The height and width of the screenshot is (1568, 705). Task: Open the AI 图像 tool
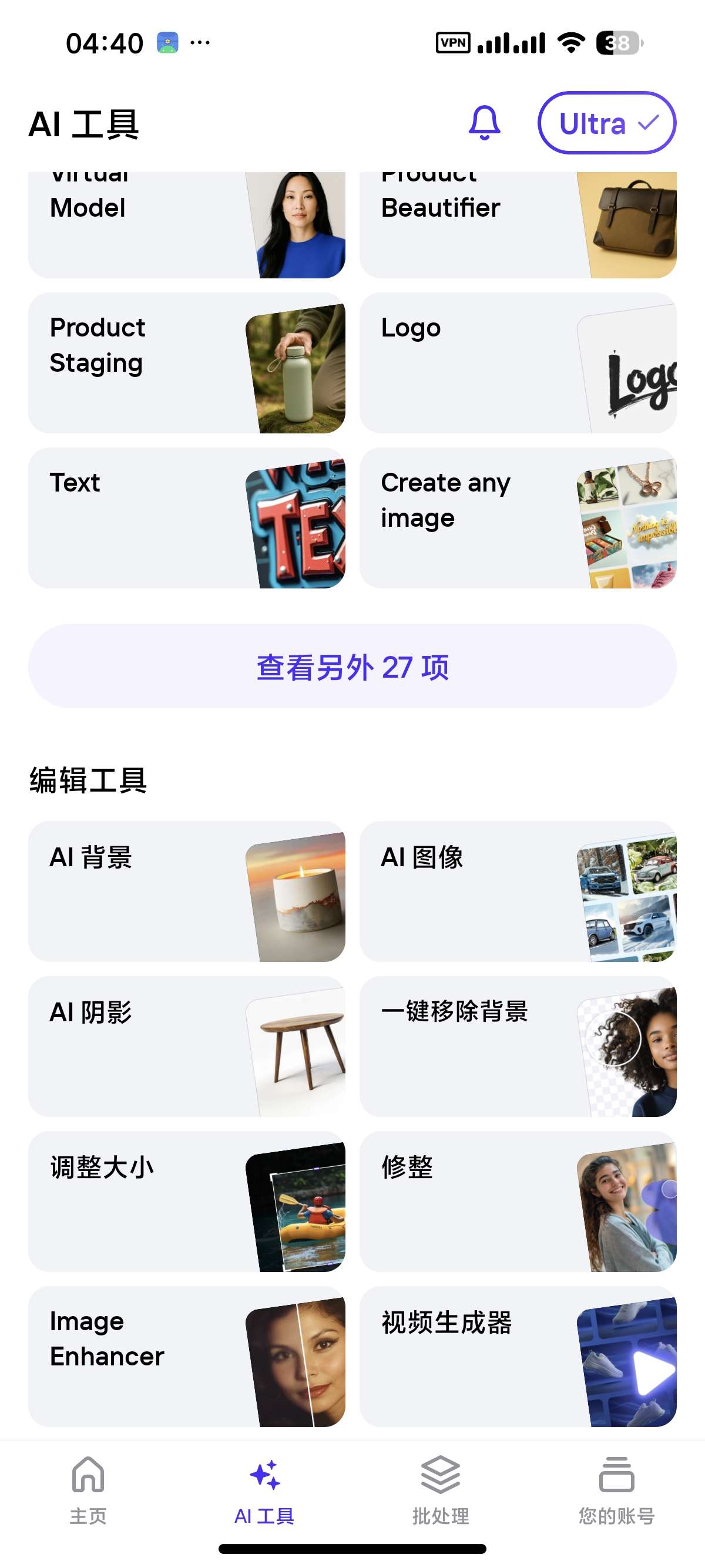pos(518,891)
